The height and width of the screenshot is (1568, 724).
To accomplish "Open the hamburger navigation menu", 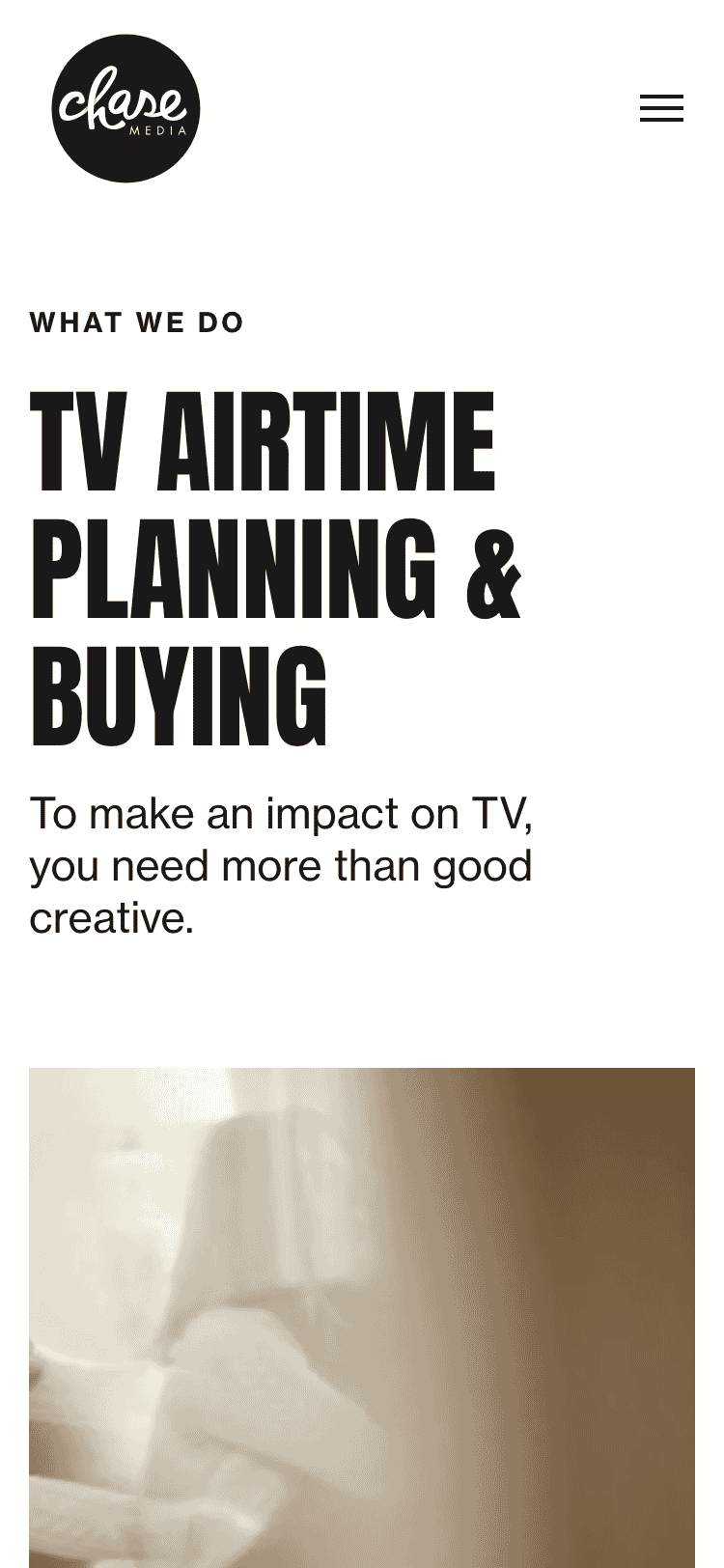I will [x=661, y=108].
